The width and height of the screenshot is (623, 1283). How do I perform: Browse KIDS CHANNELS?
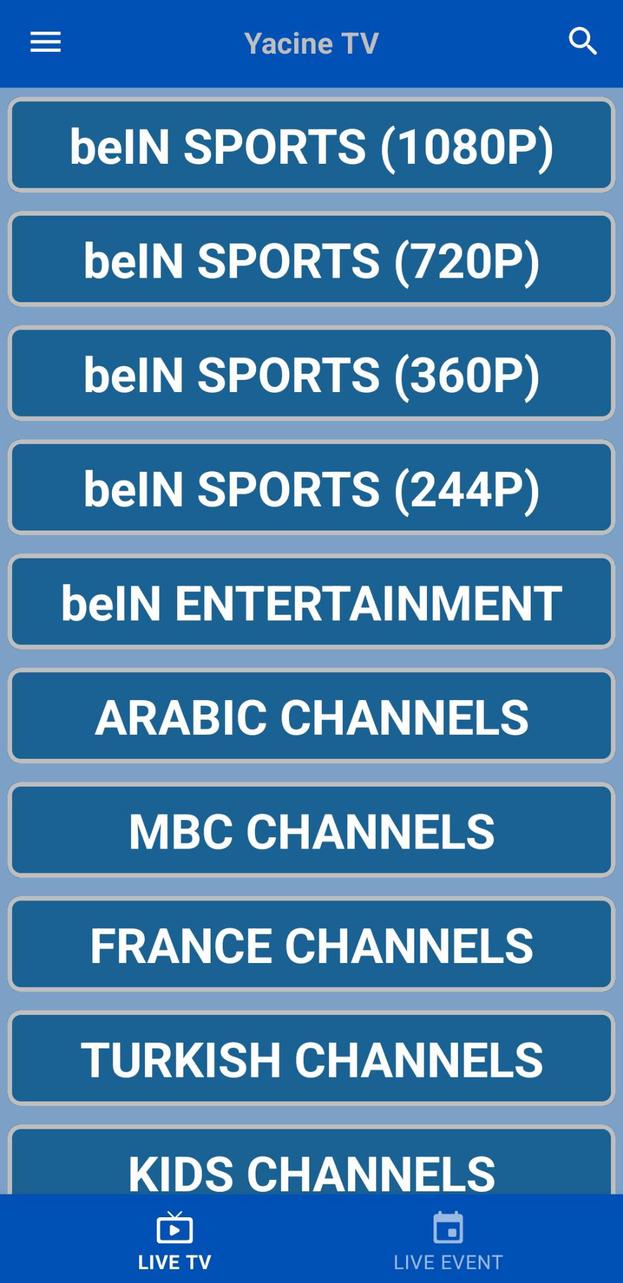pos(311,1165)
